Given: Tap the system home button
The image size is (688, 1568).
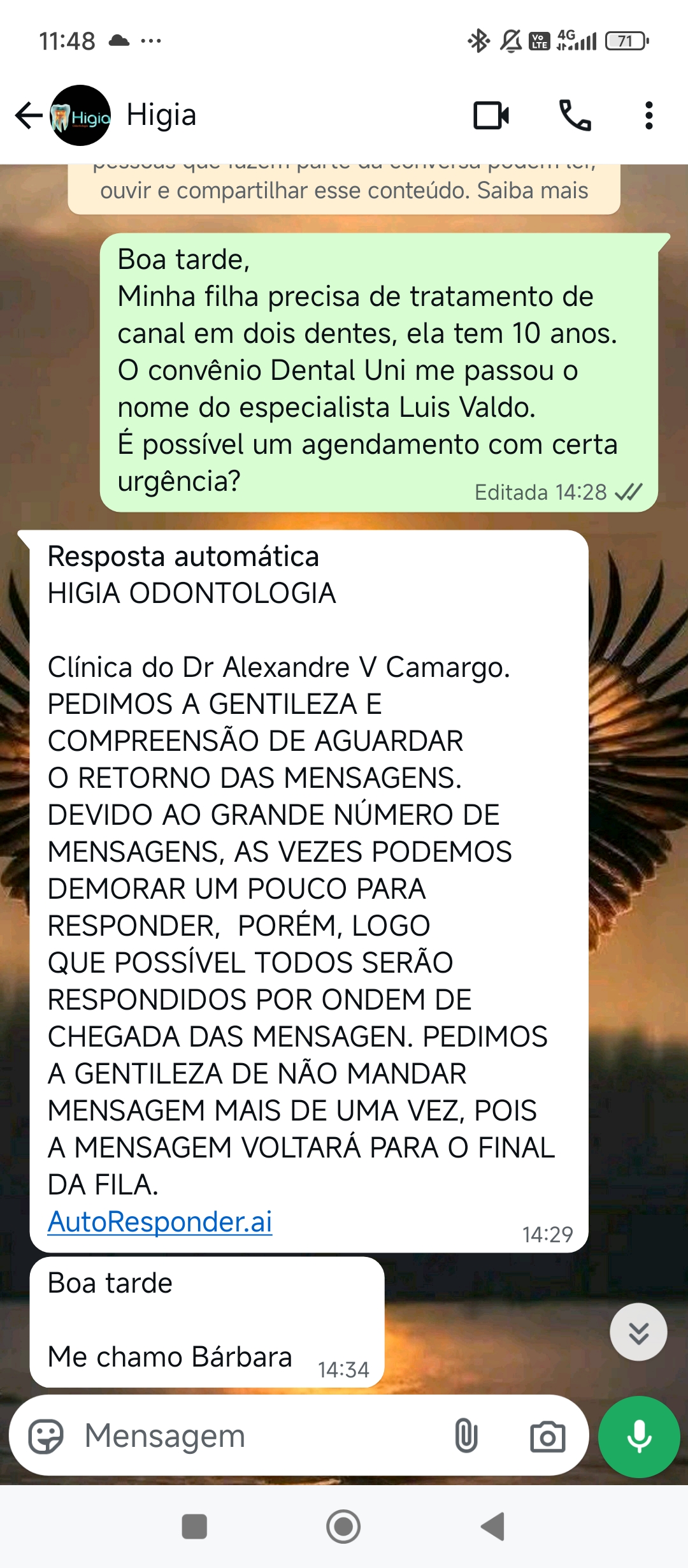Looking at the screenshot, I should pos(343,1527).
